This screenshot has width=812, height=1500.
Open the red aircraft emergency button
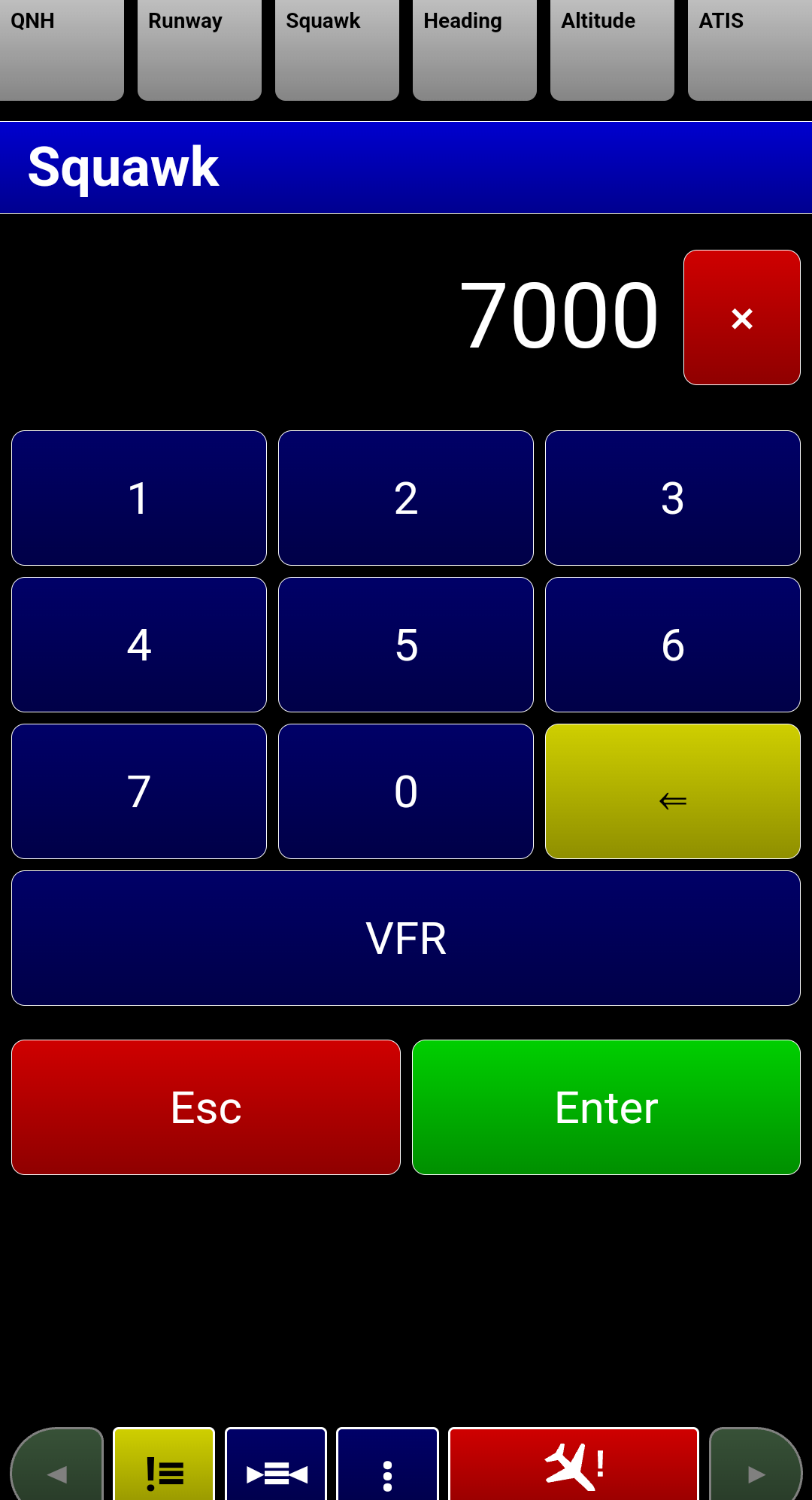coord(574,1465)
